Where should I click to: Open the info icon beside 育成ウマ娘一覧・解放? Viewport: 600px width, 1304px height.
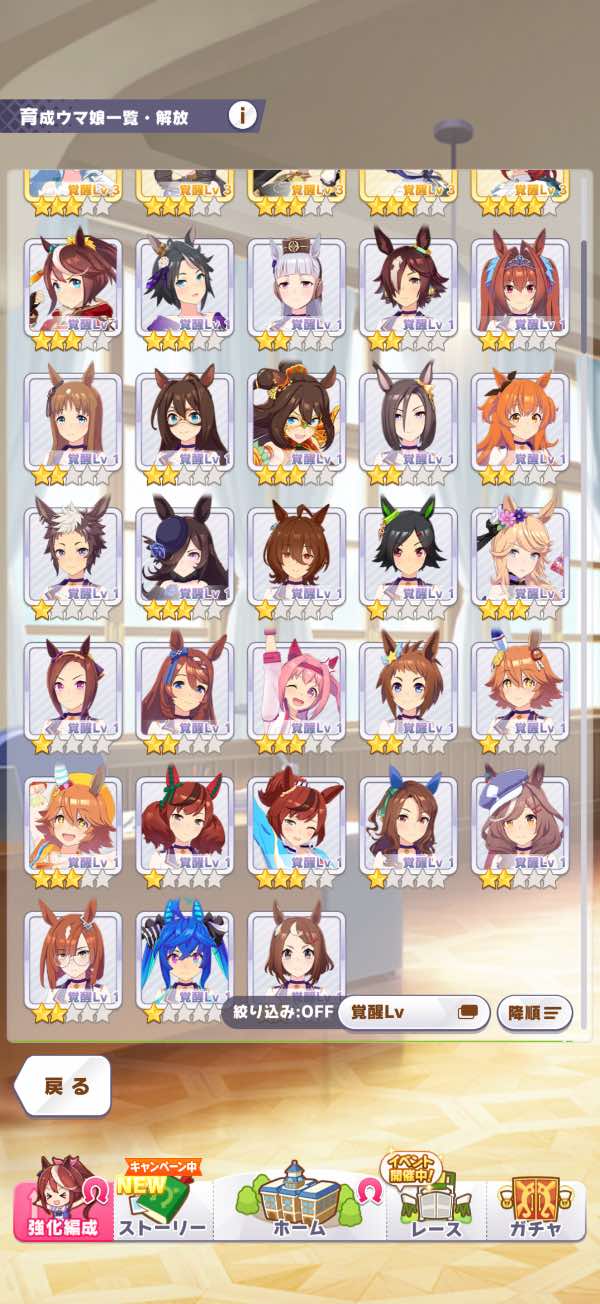click(242, 115)
